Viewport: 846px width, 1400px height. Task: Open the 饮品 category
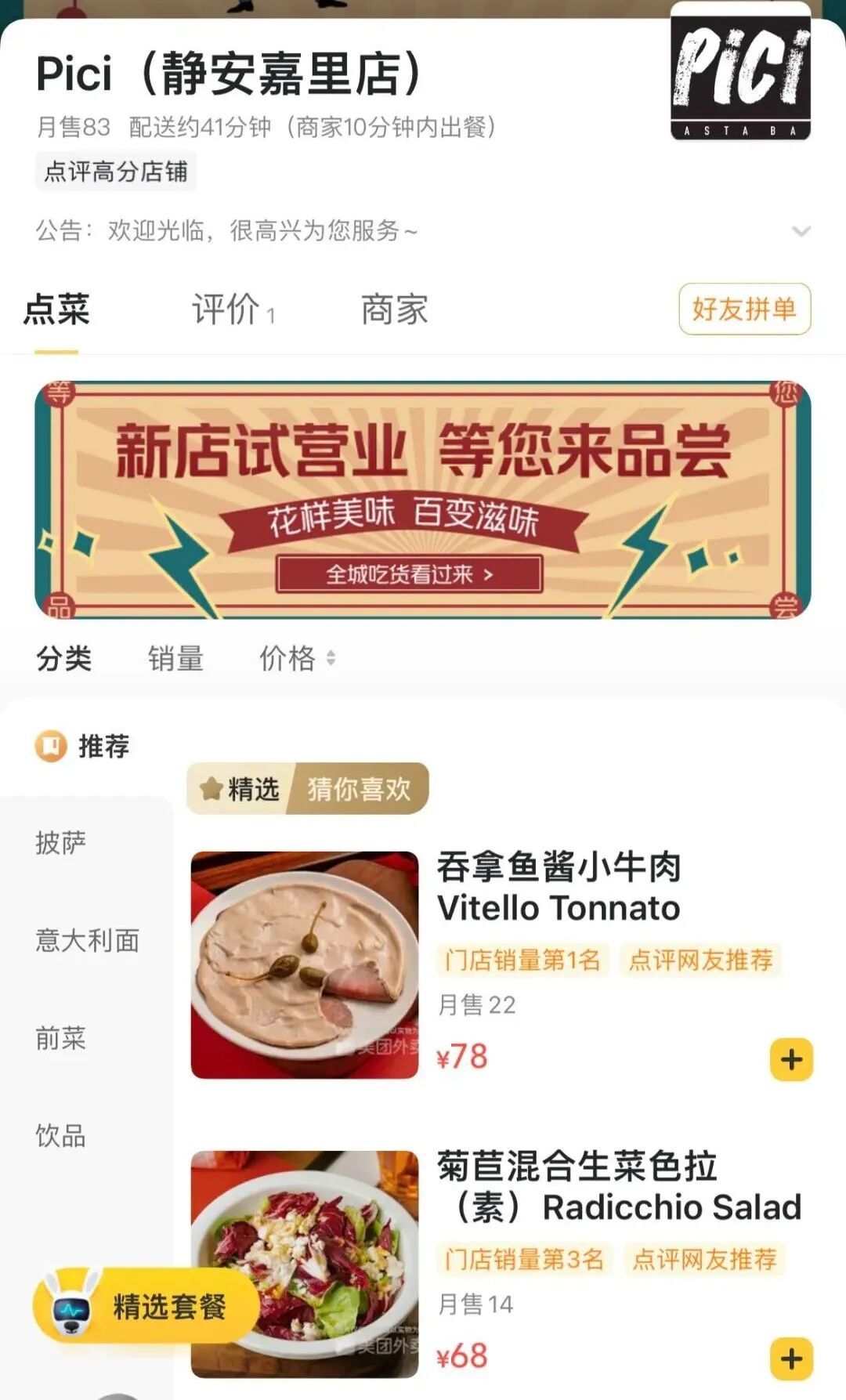pos(60,1135)
